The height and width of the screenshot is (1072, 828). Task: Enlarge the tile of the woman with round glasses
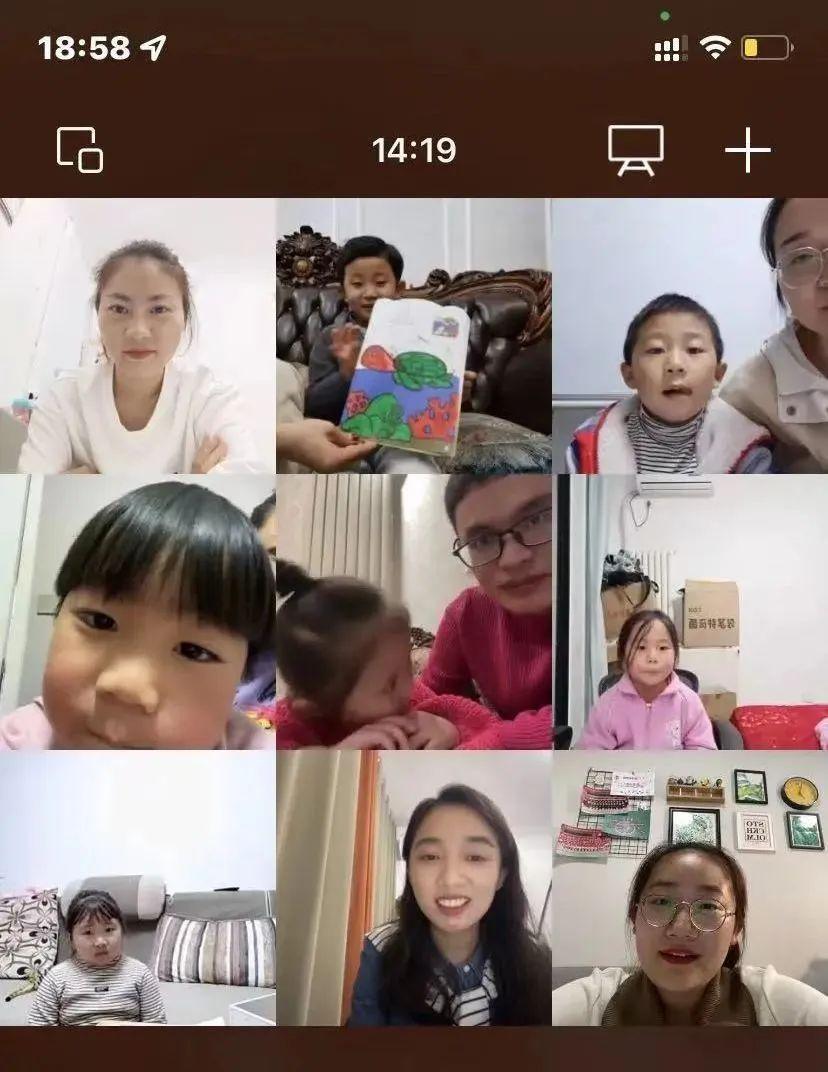pos(690,888)
